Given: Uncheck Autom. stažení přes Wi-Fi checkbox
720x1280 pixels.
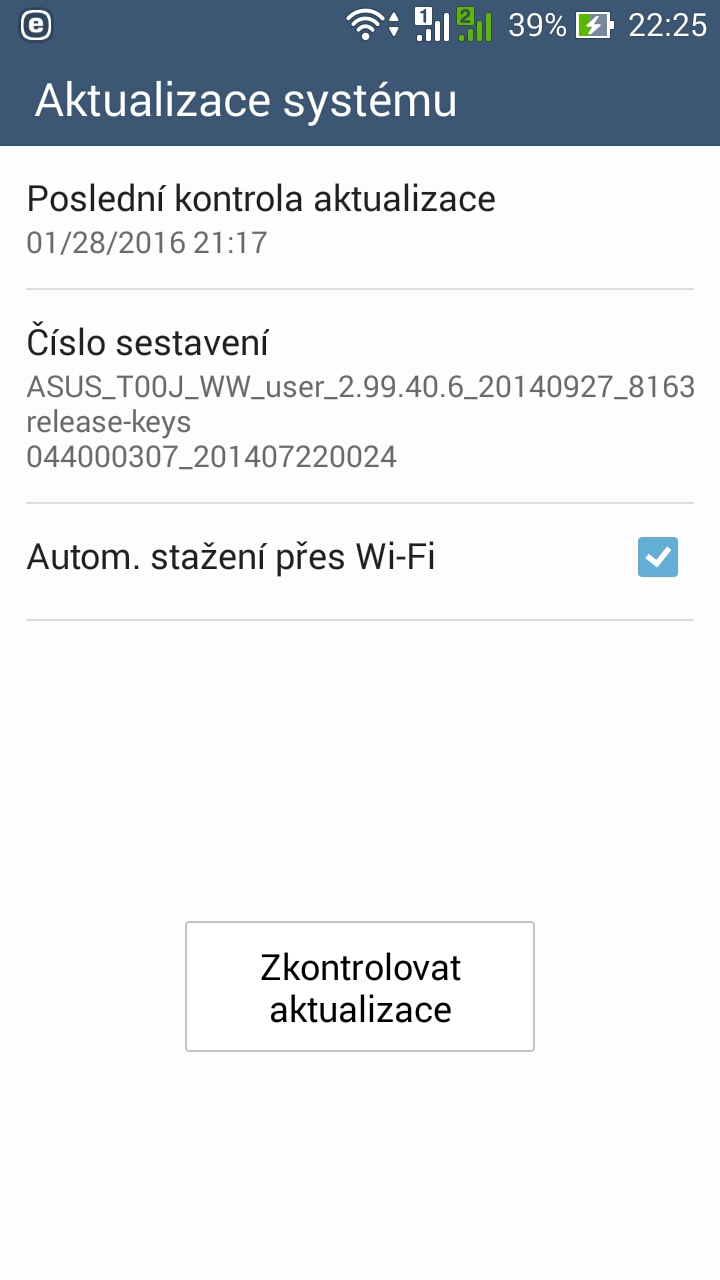Looking at the screenshot, I should point(657,558).
